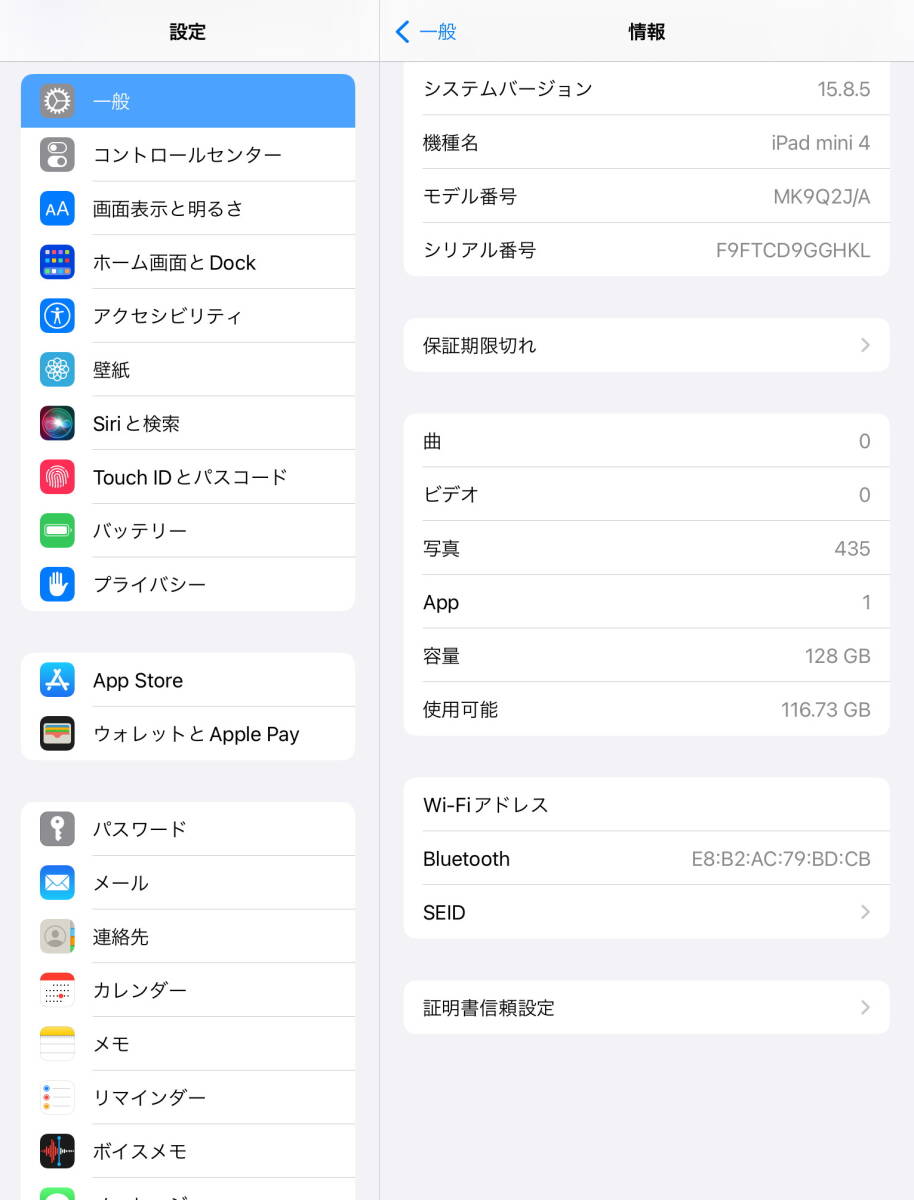Open the SEID row
Viewport: 914px width, 1200px height.
[x=646, y=912]
